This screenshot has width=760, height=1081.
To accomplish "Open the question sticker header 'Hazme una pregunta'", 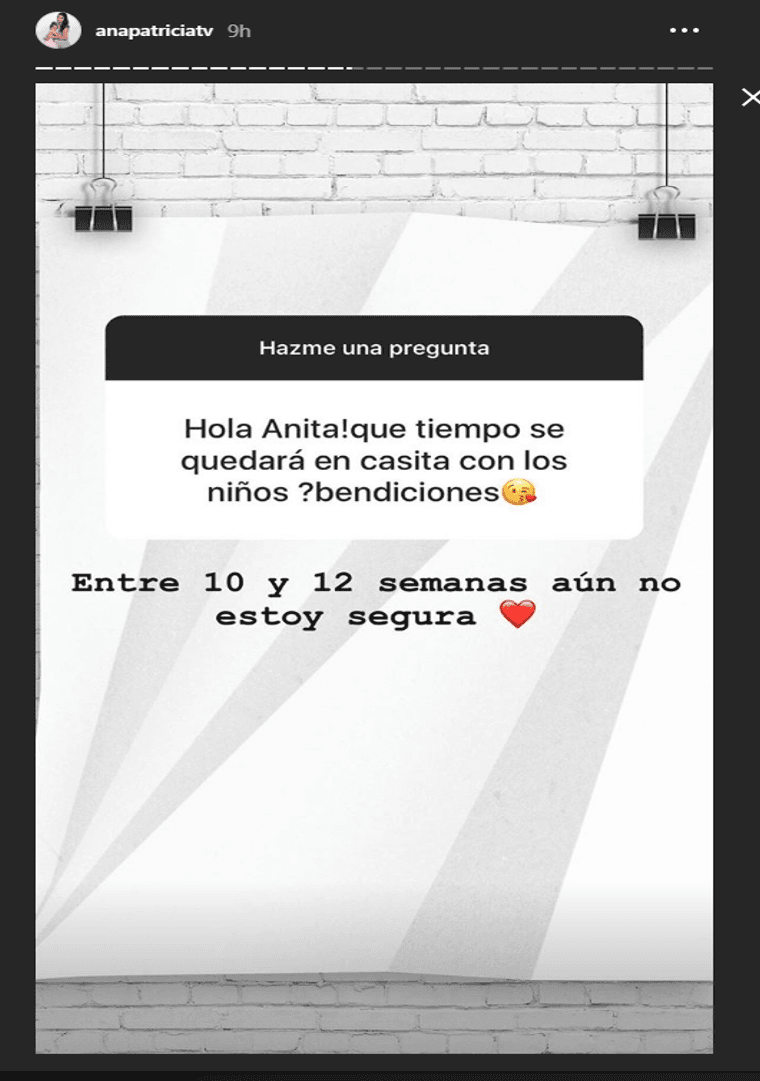I will 373,348.
